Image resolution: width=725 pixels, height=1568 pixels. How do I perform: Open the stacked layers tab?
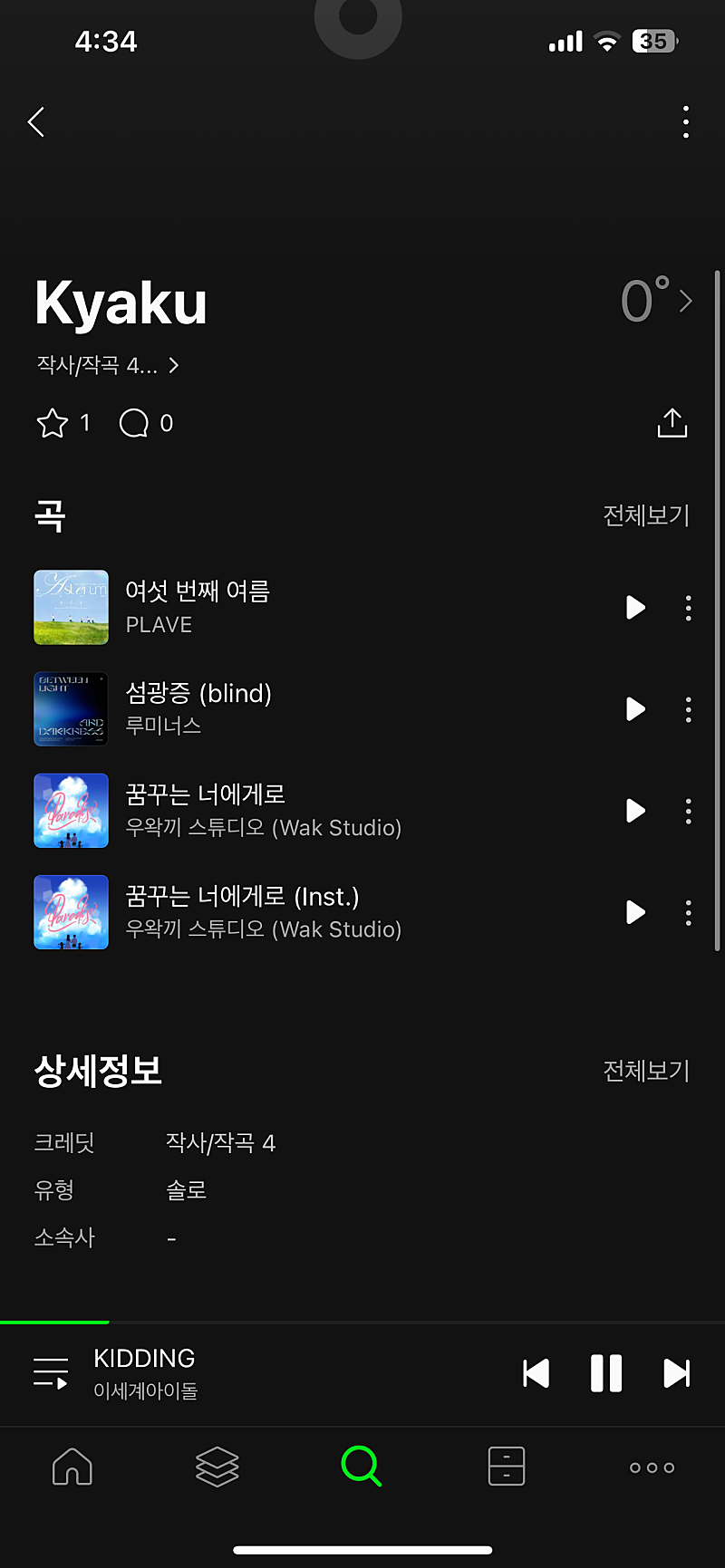click(x=217, y=1467)
